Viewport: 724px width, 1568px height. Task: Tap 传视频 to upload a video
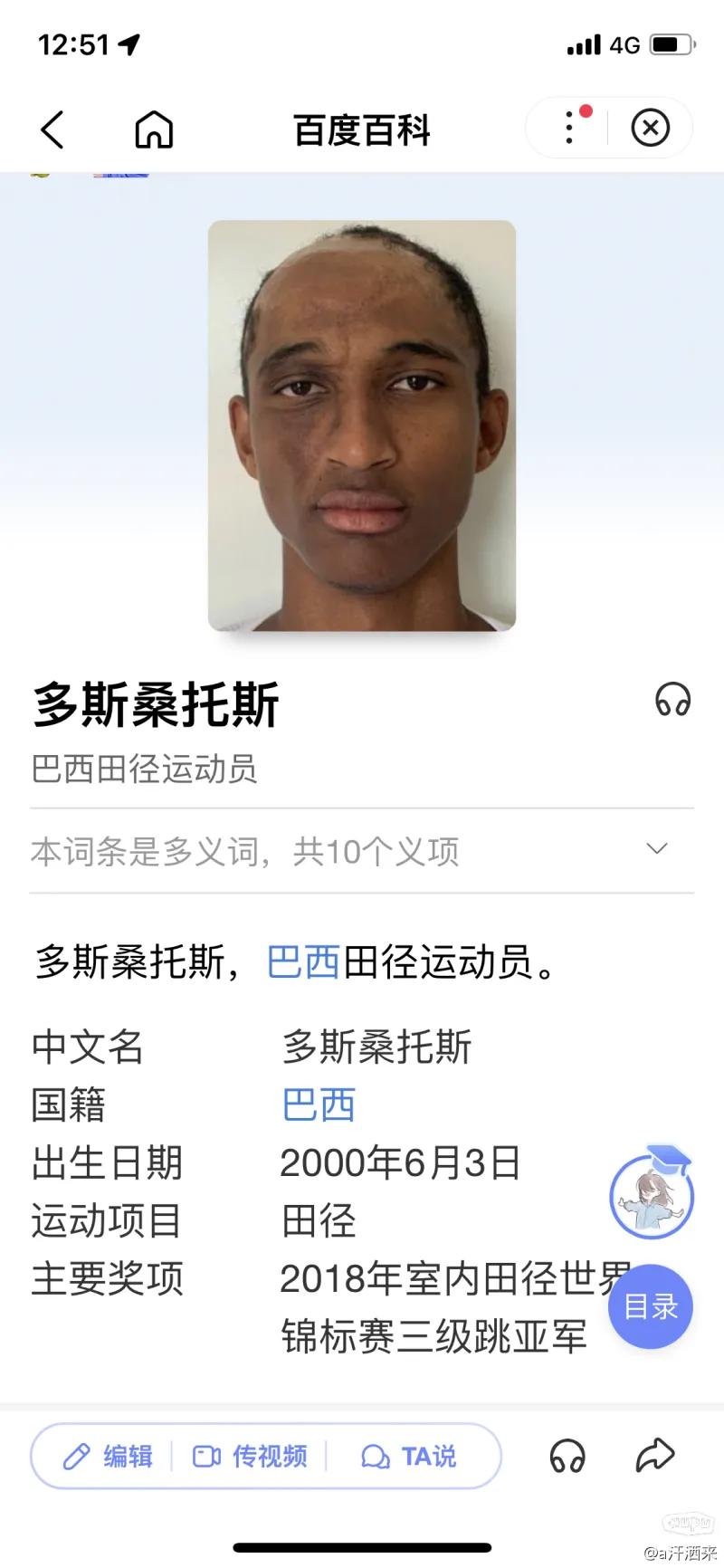pos(250,1456)
